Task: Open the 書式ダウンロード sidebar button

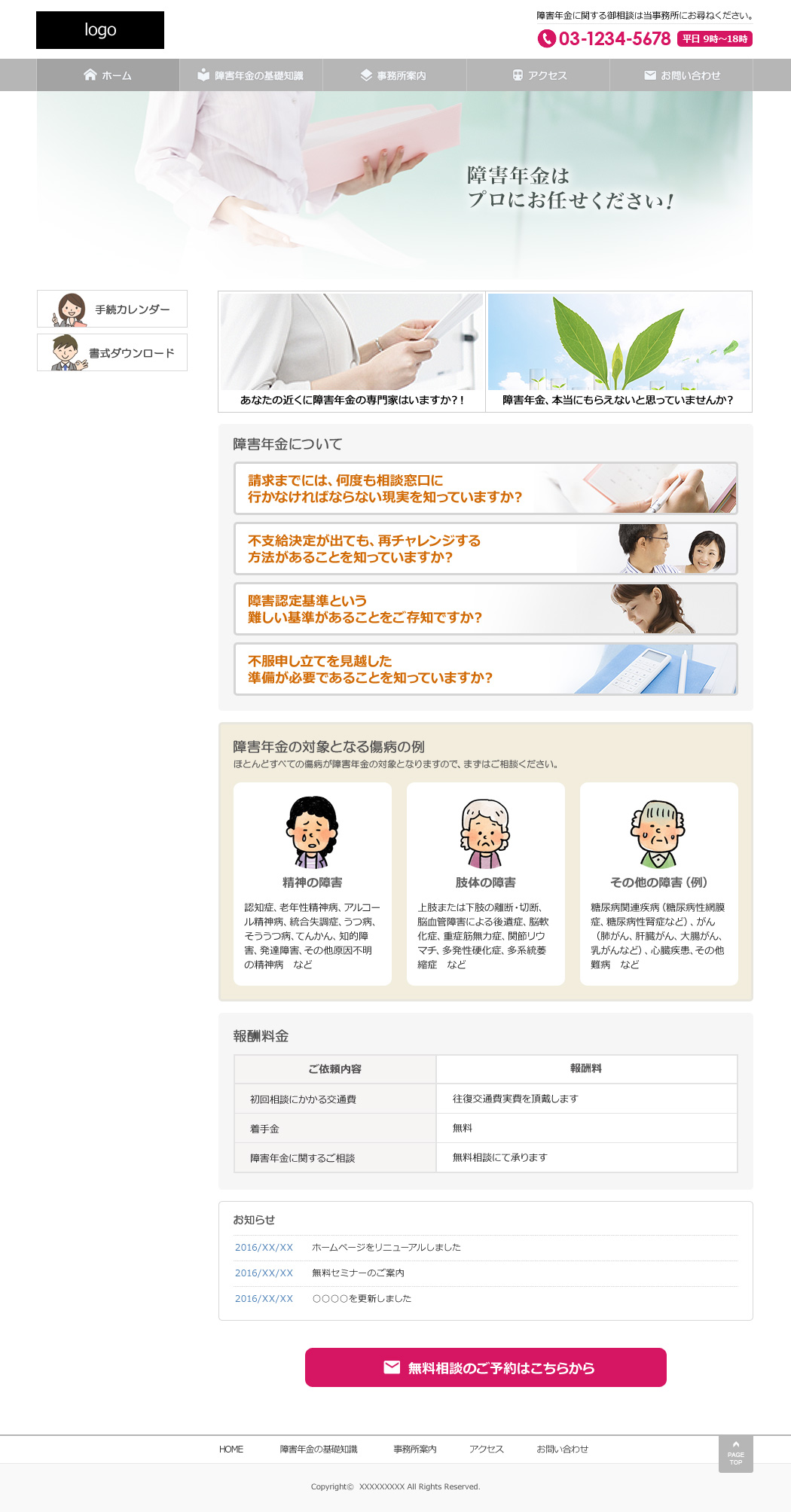Action: [112, 352]
